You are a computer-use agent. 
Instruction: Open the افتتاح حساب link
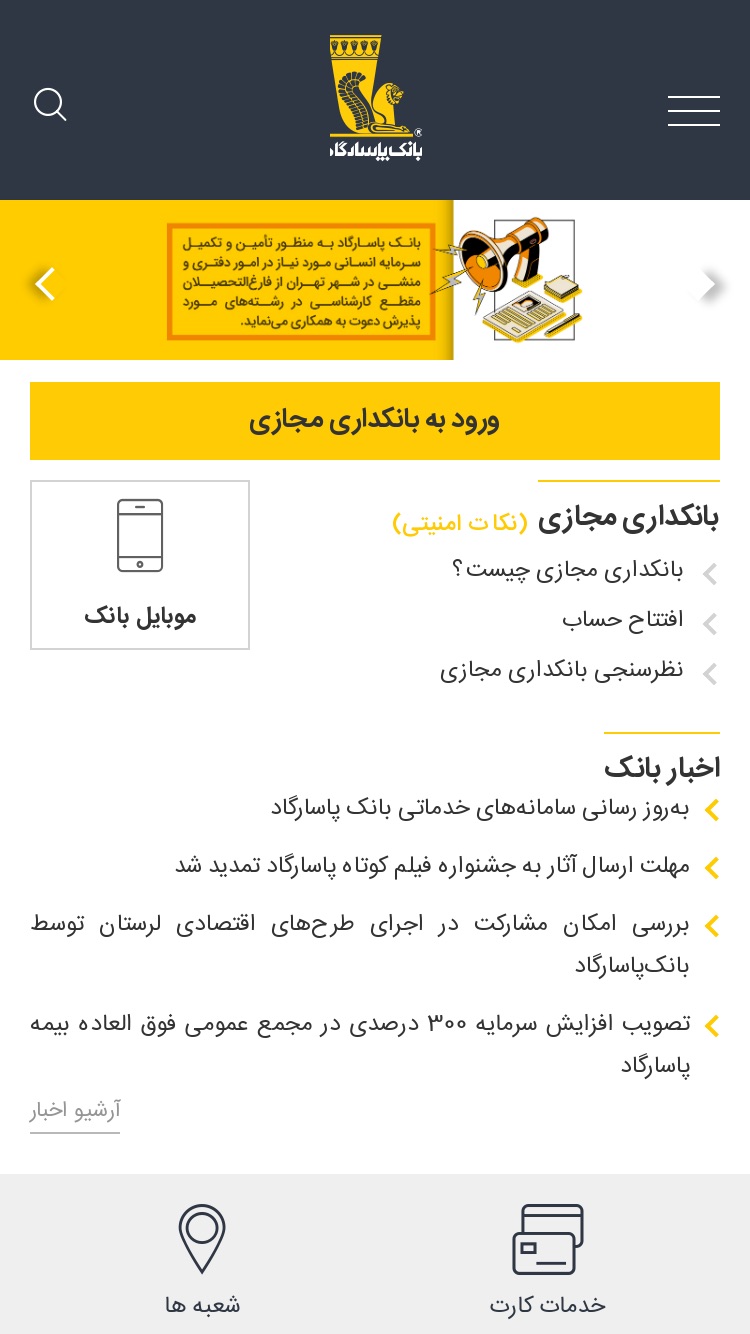(623, 620)
